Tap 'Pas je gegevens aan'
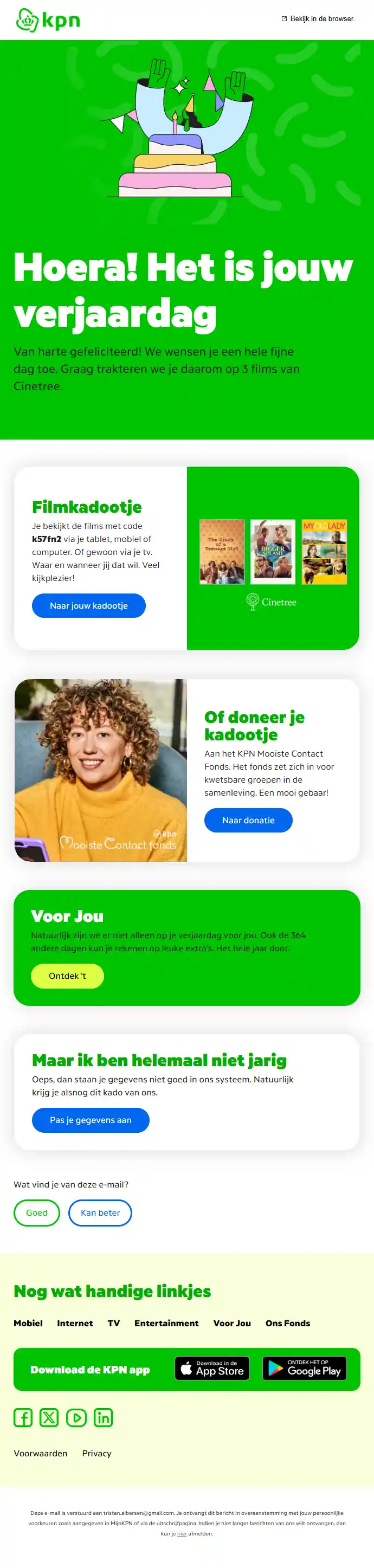Image resolution: width=374 pixels, height=1568 pixels. tap(90, 1120)
